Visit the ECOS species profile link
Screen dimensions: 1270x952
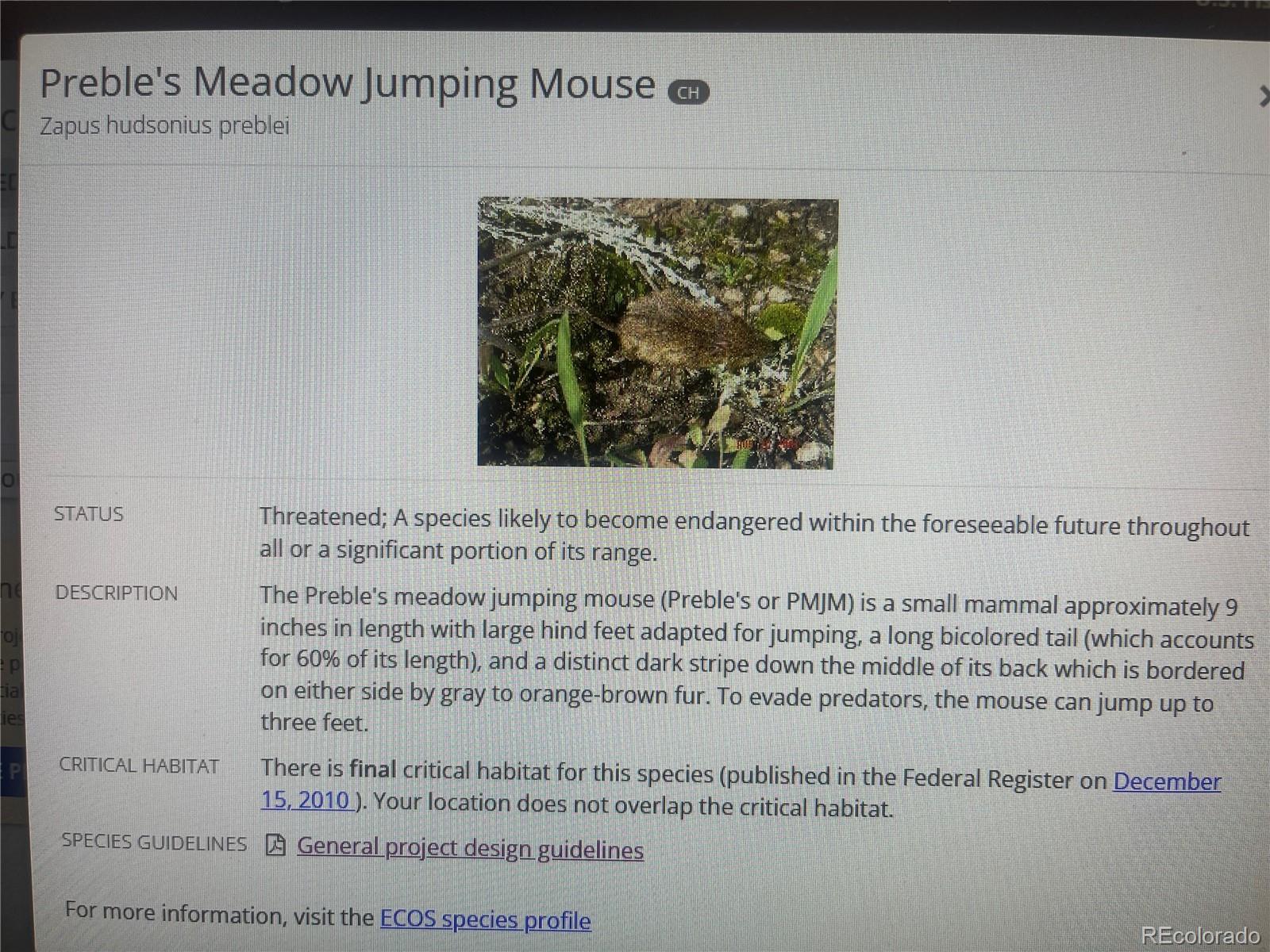485,919
